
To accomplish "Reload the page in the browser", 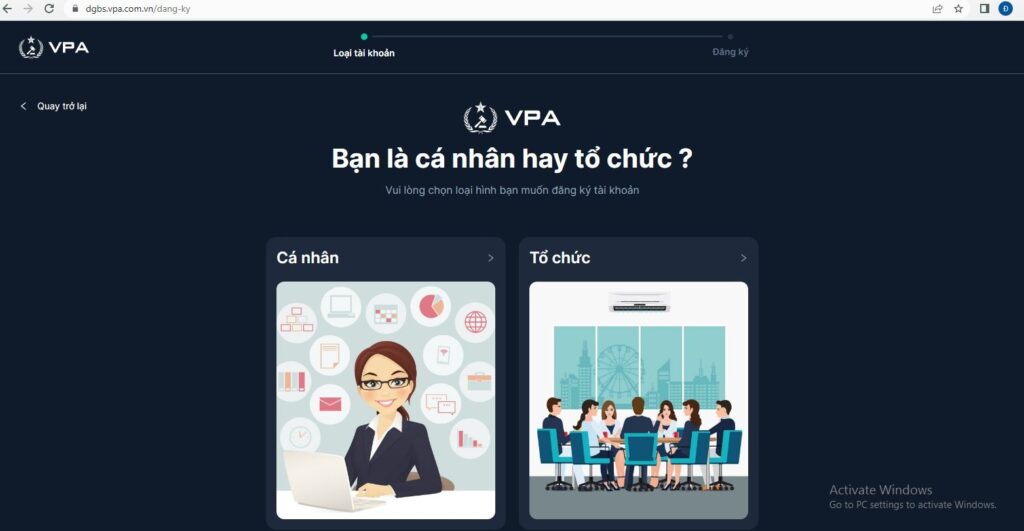I will 49,8.
